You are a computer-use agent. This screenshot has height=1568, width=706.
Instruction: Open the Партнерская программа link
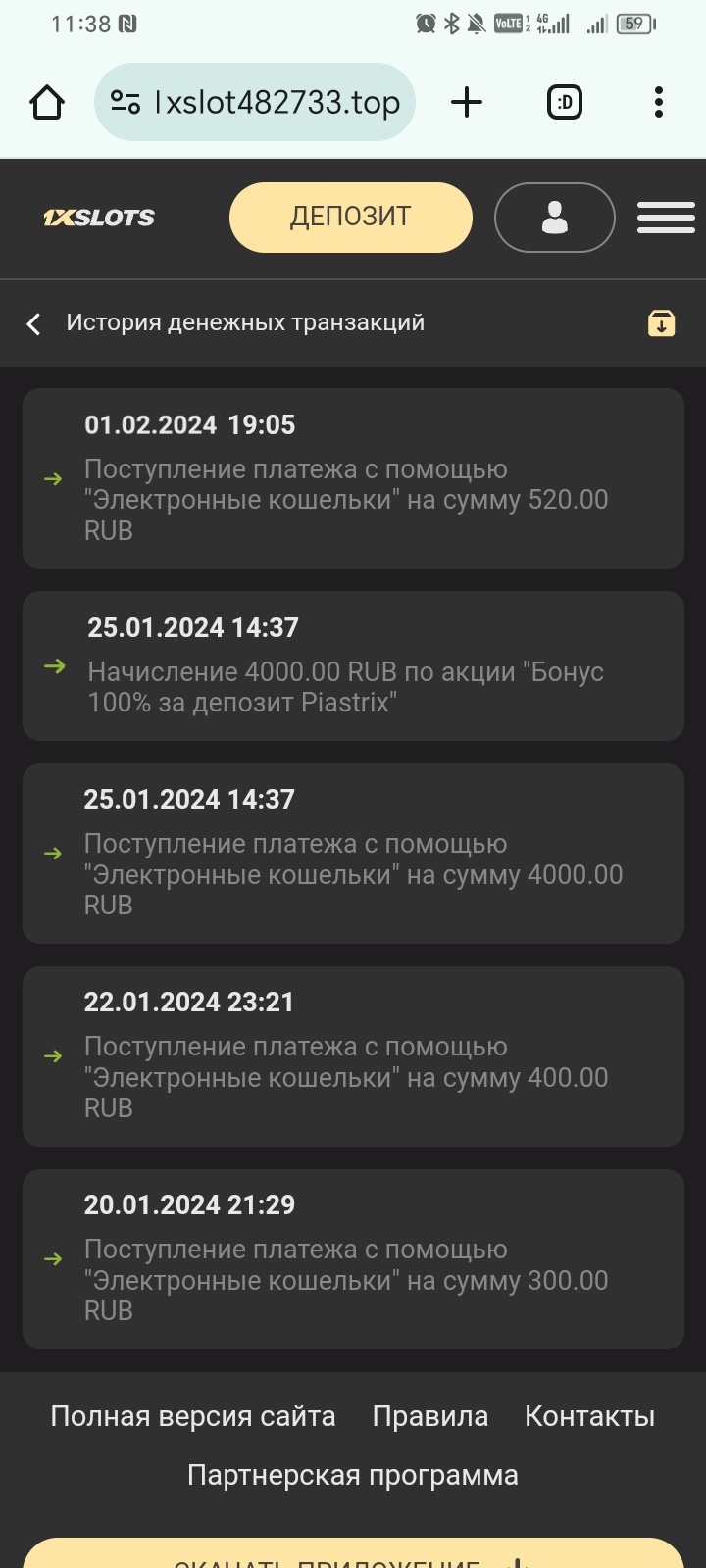click(353, 1475)
